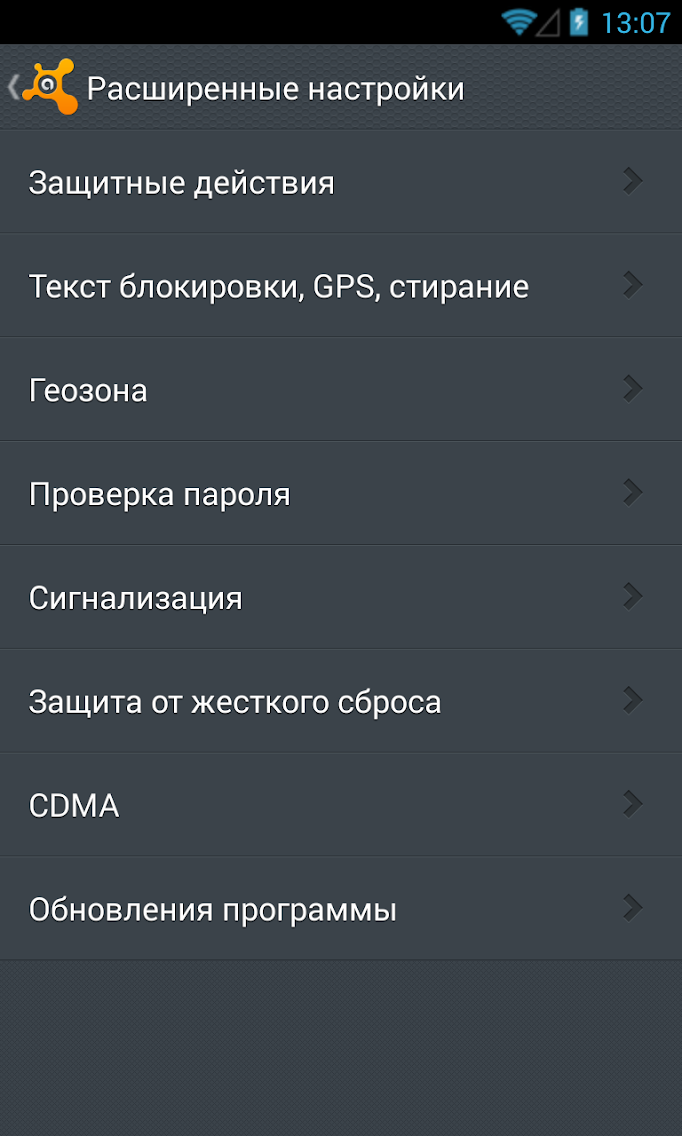Open Сигнализация settings

pyautogui.click(x=341, y=598)
